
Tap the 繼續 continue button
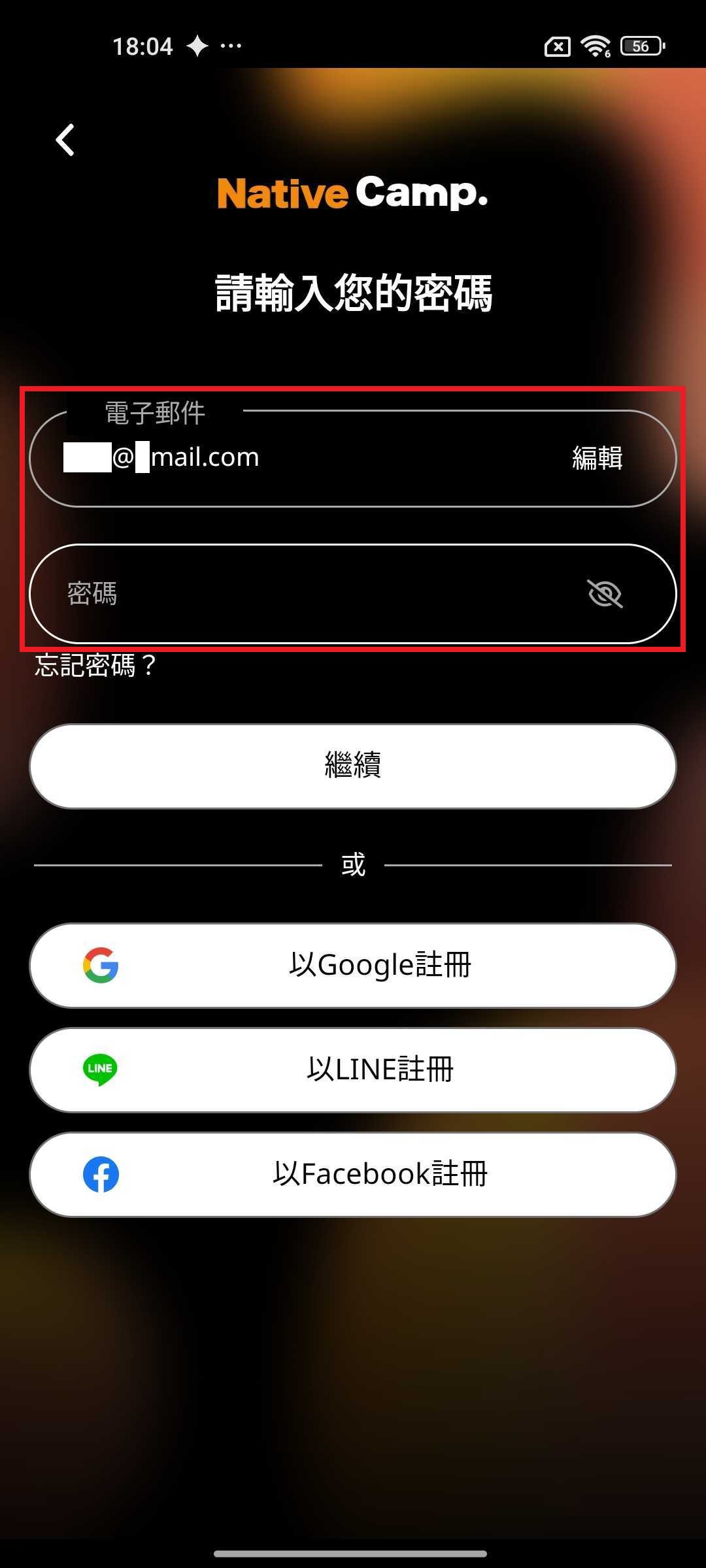tap(353, 766)
